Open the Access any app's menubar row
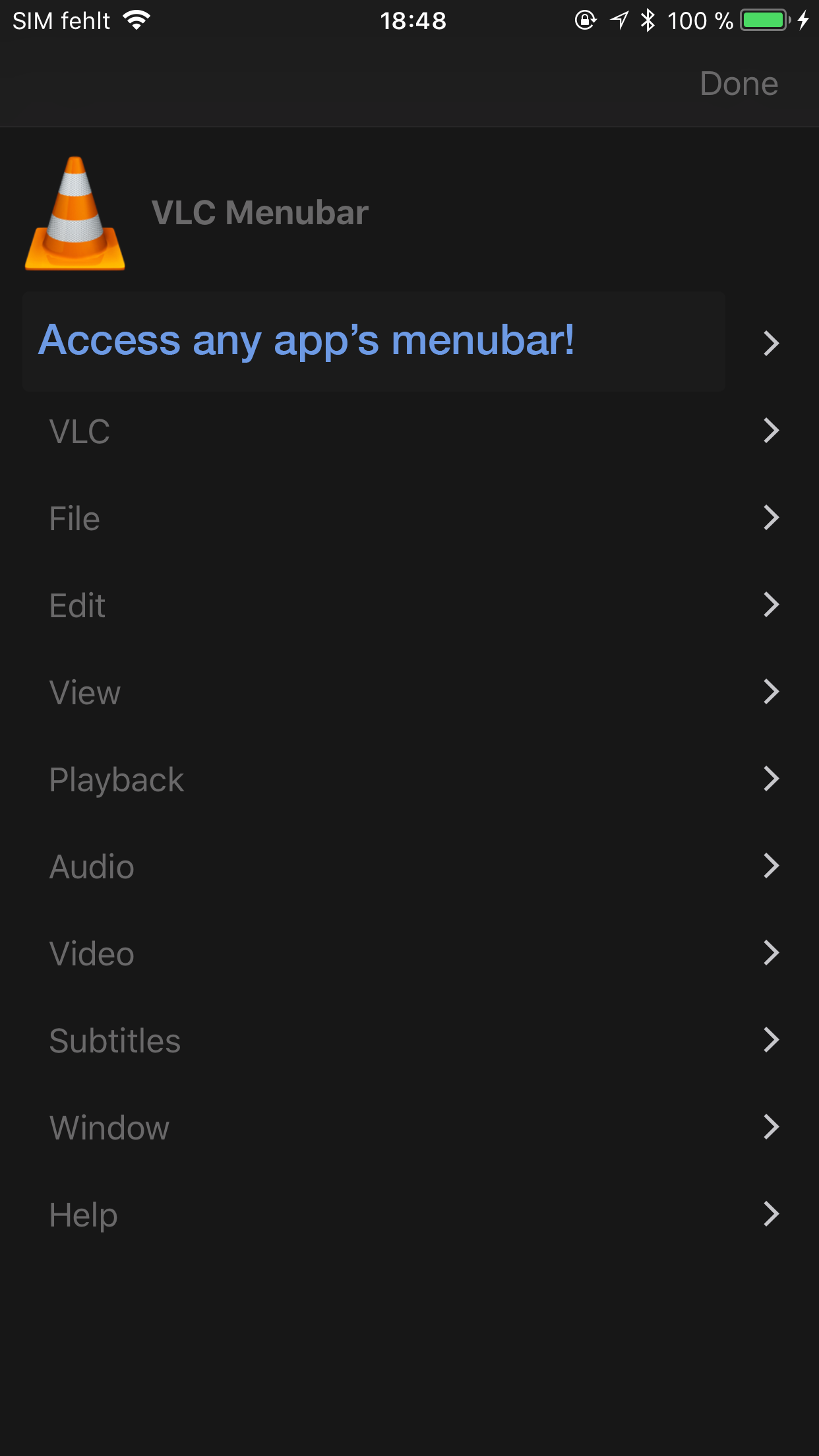Screen dimensions: 819x1456 [x=373, y=342]
